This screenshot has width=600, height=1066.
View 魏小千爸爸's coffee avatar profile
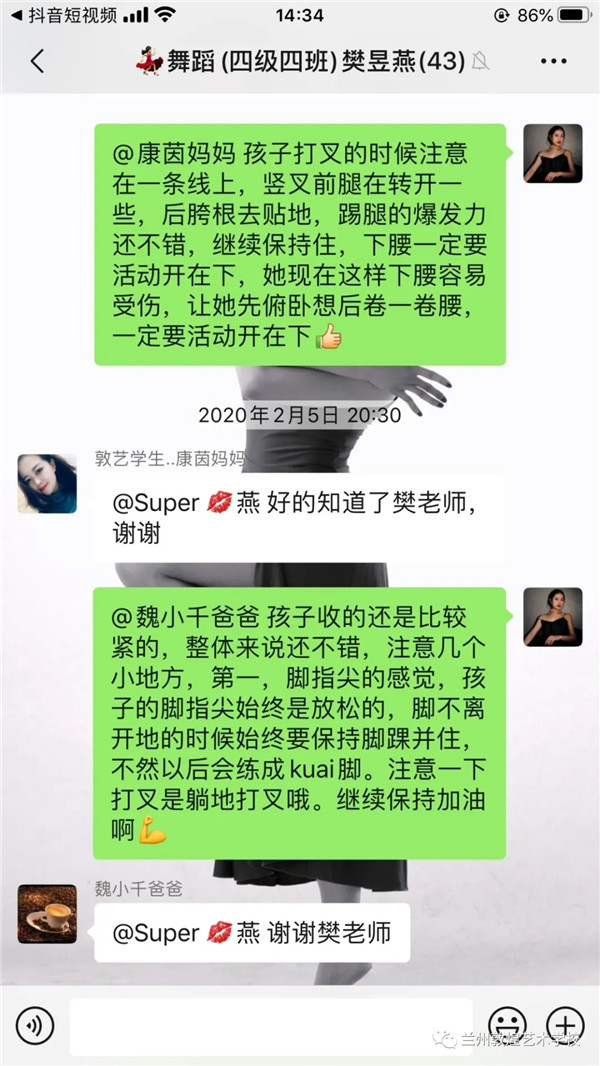pos(47,914)
